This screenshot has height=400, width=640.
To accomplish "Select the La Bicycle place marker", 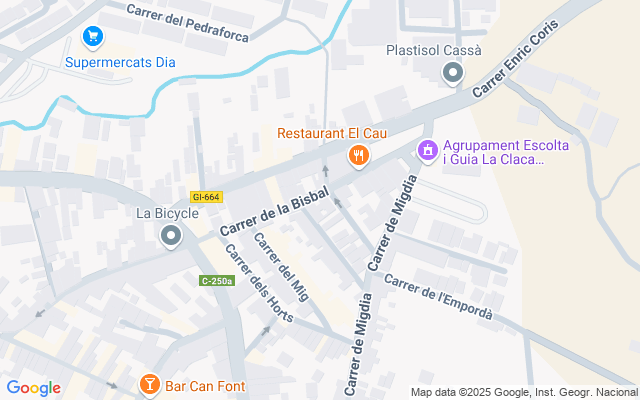I will [171, 236].
